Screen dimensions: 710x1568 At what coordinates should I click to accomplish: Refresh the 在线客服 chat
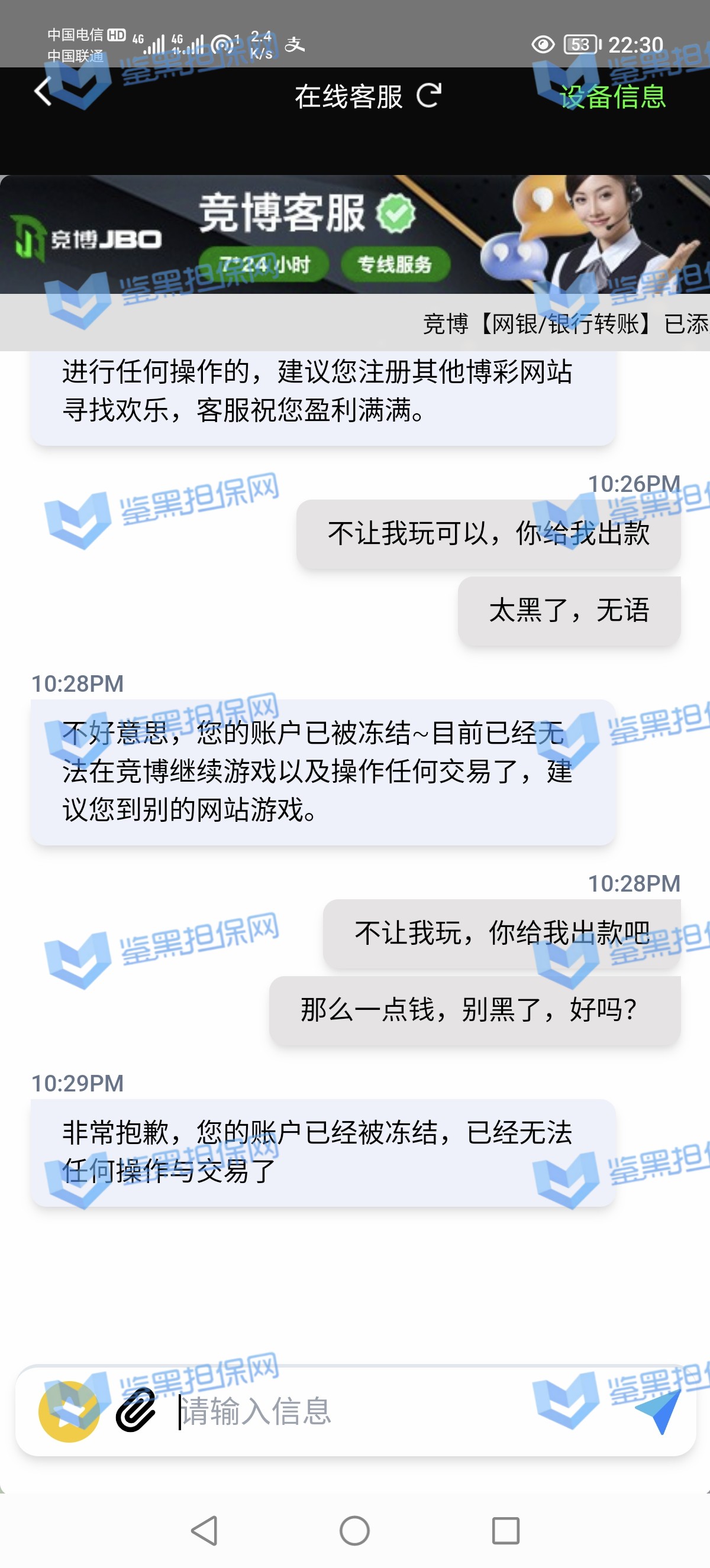429,96
